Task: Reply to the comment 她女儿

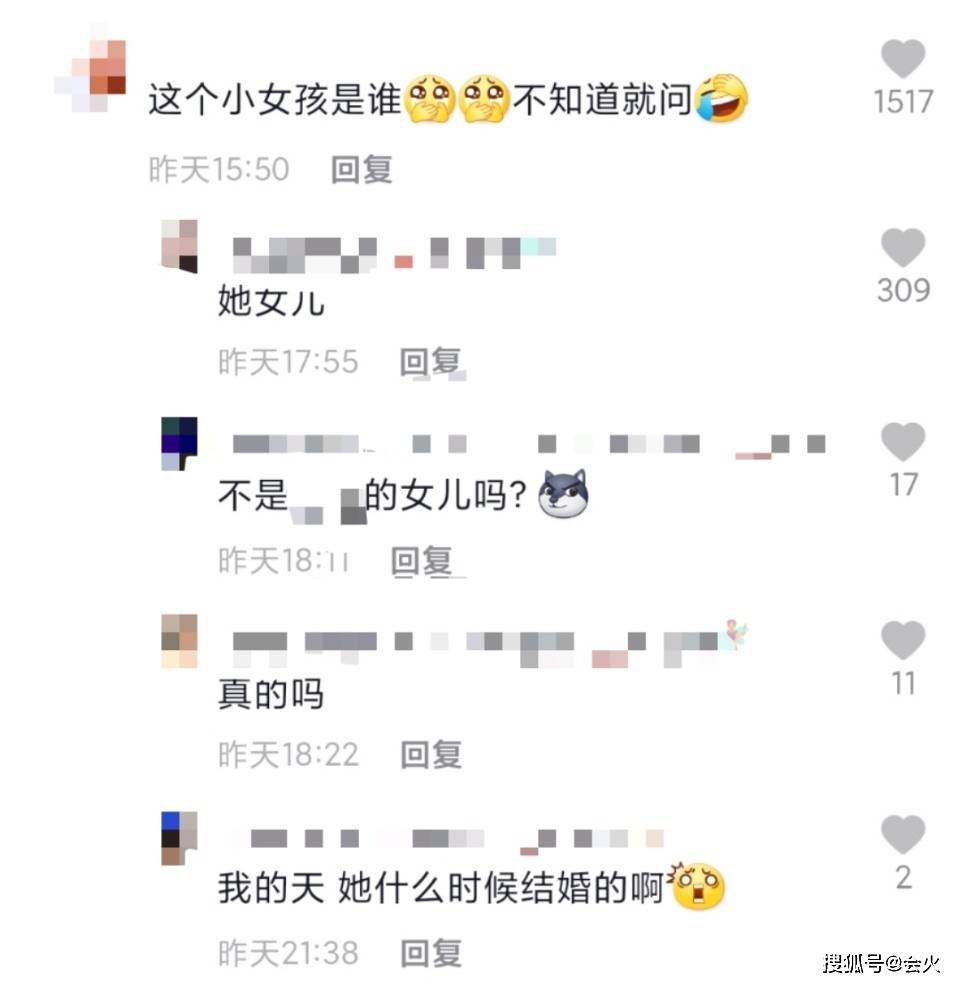Action: pos(430,361)
